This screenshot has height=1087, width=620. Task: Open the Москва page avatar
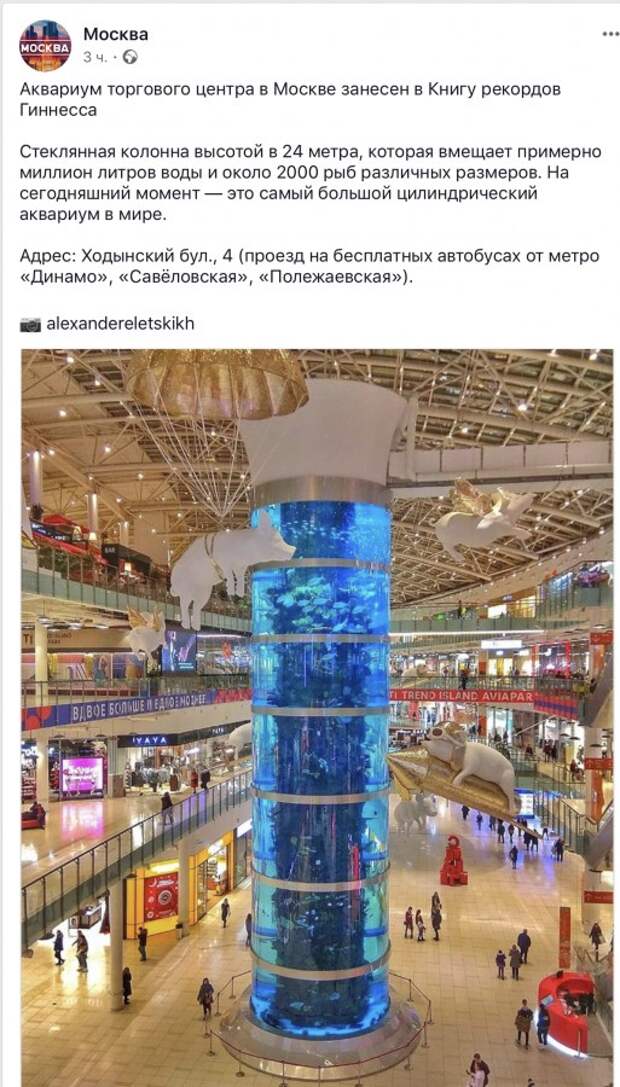[x=45, y=45]
